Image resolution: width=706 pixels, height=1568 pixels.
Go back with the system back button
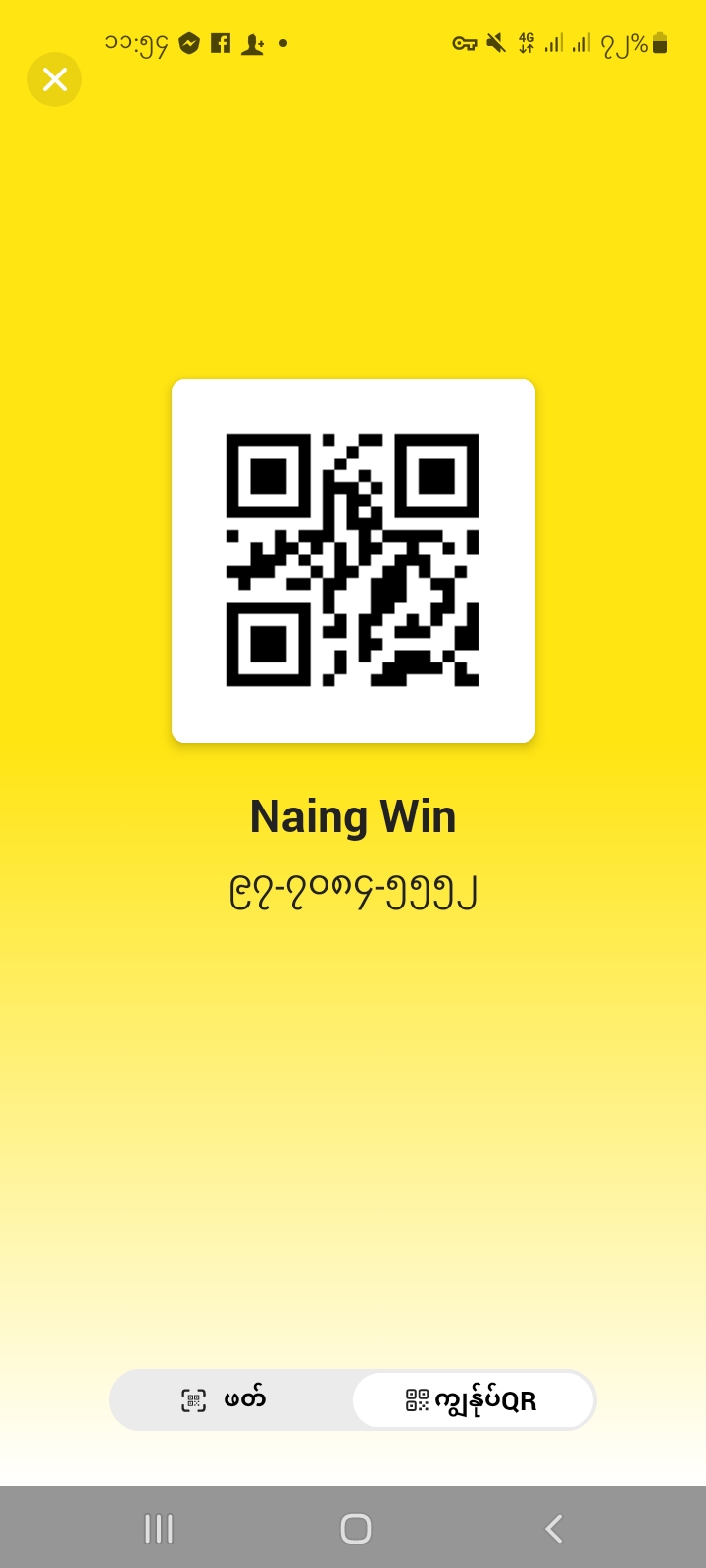[x=554, y=1528]
